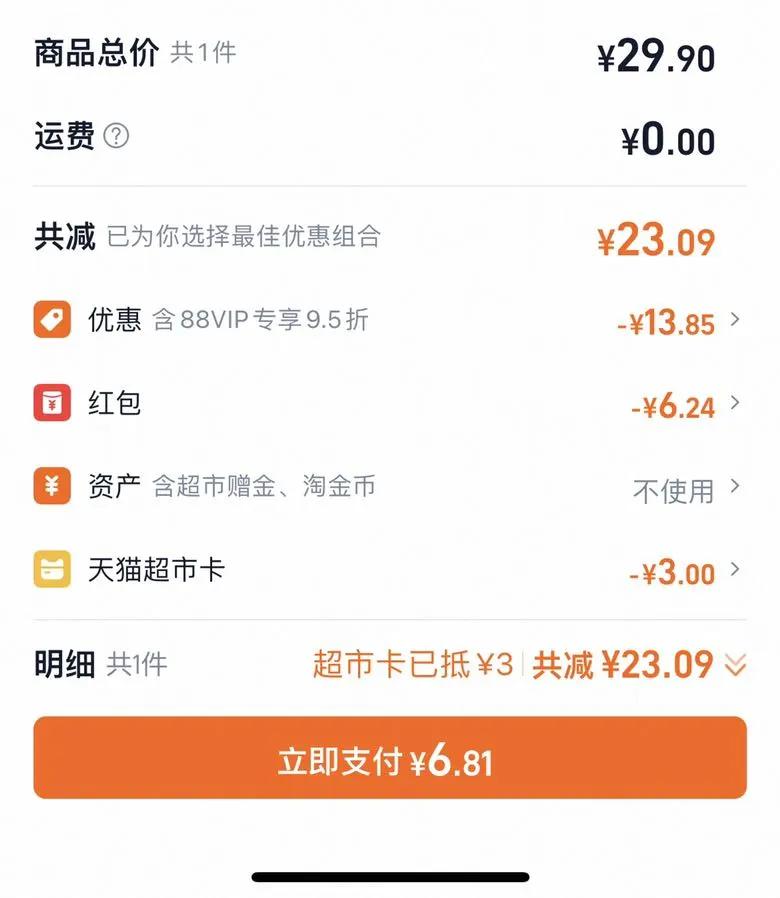The width and height of the screenshot is (780, 898).
Task: Open the 红包 red packet row
Action: (x=390, y=404)
